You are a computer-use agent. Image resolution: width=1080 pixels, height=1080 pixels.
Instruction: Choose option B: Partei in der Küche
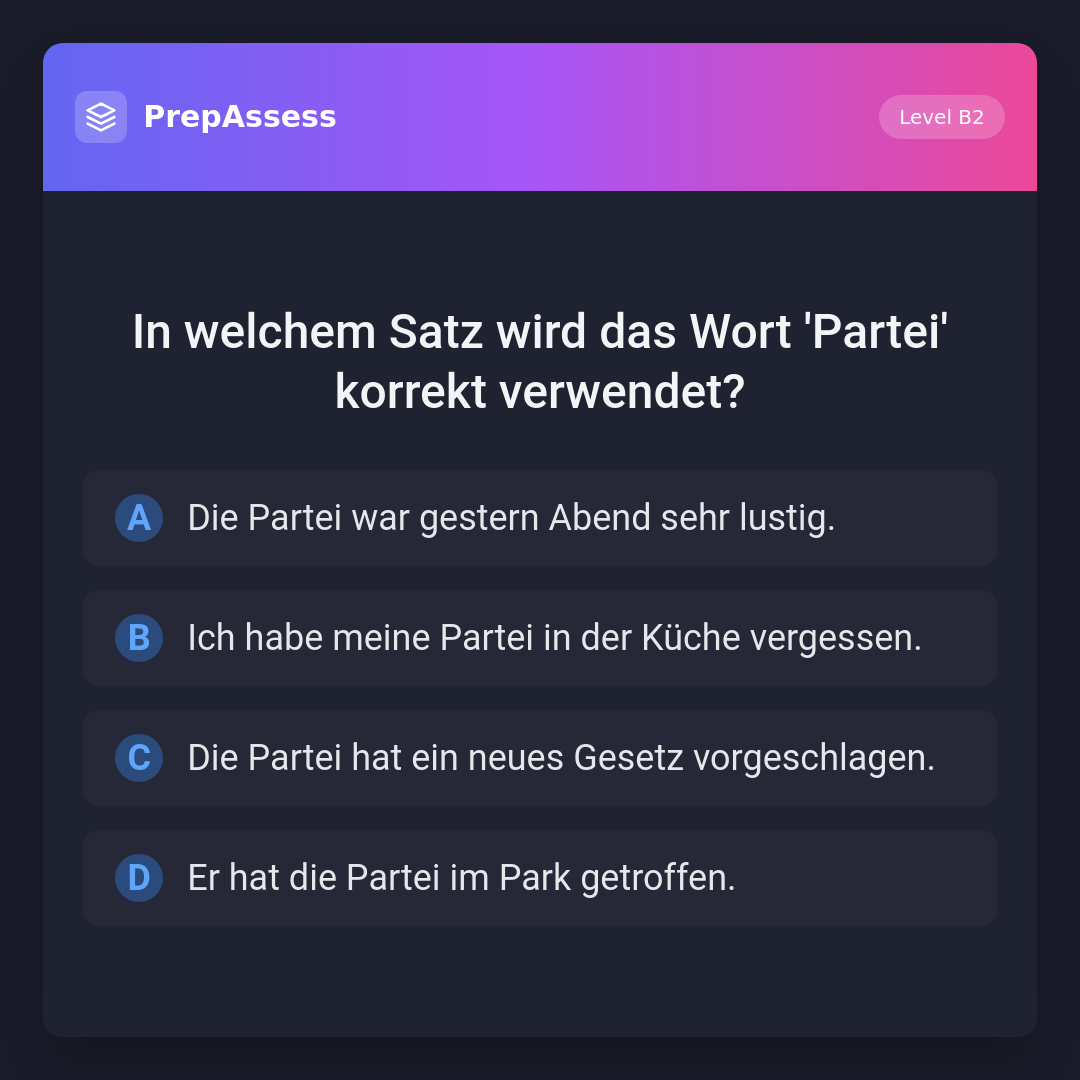coord(540,638)
